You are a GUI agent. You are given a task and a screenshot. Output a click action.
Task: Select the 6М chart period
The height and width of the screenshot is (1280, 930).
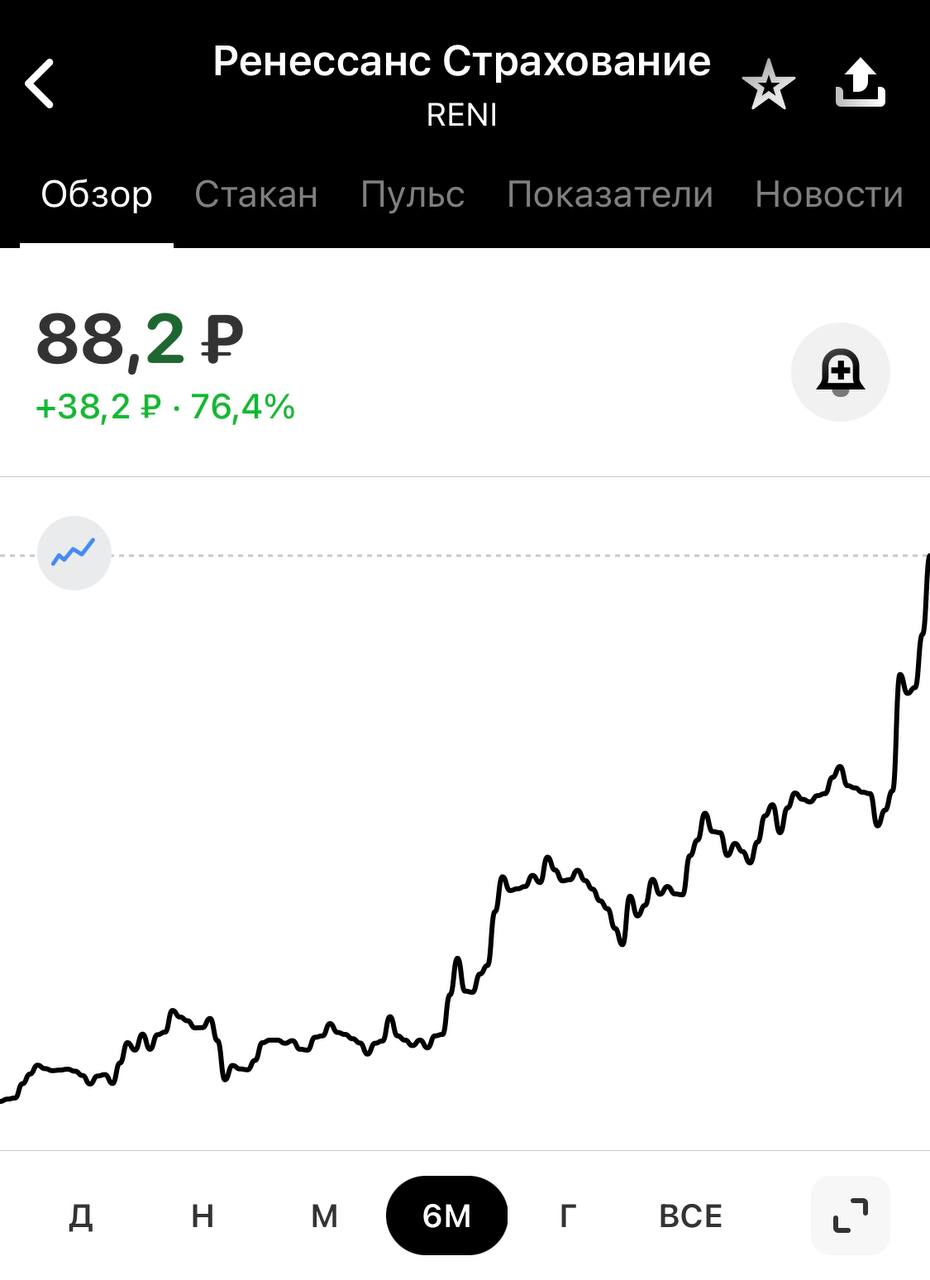(x=446, y=1216)
